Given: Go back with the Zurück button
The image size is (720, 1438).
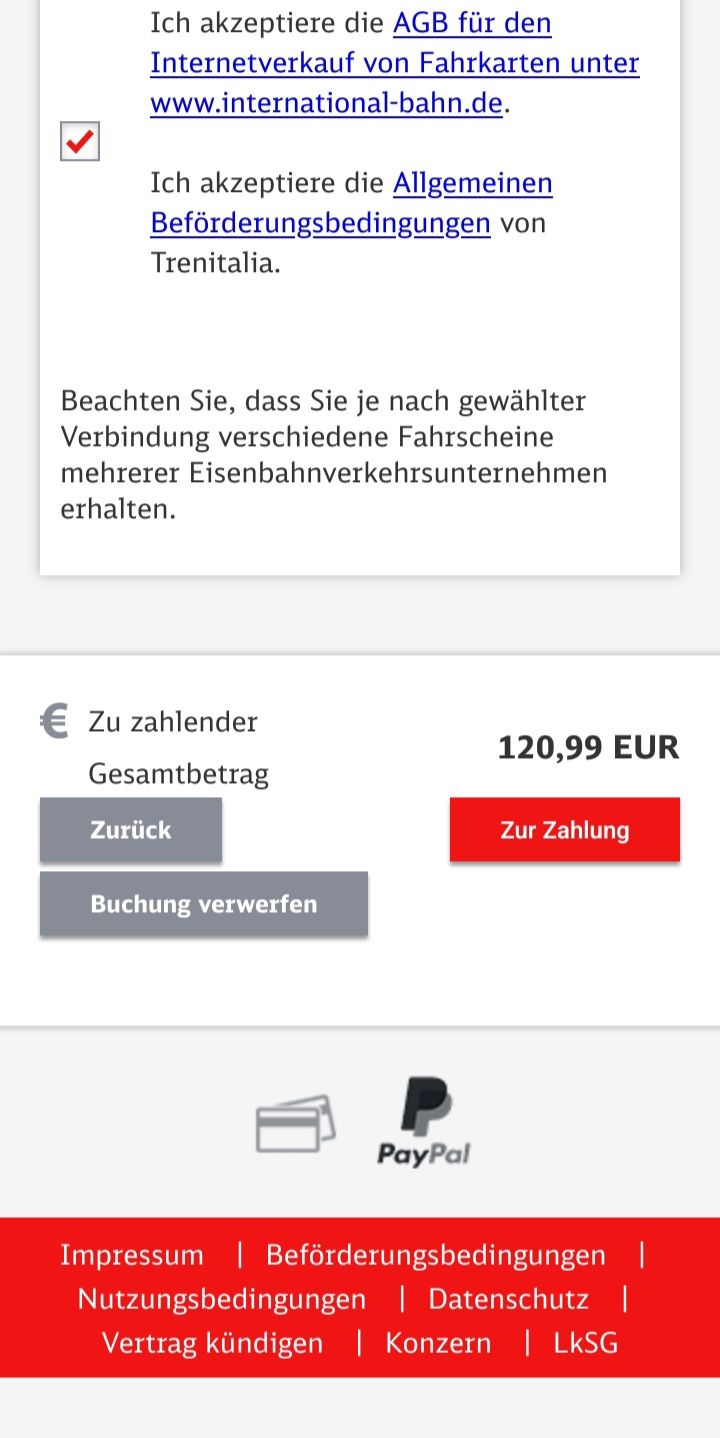Looking at the screenshot, I should (131, 830).
